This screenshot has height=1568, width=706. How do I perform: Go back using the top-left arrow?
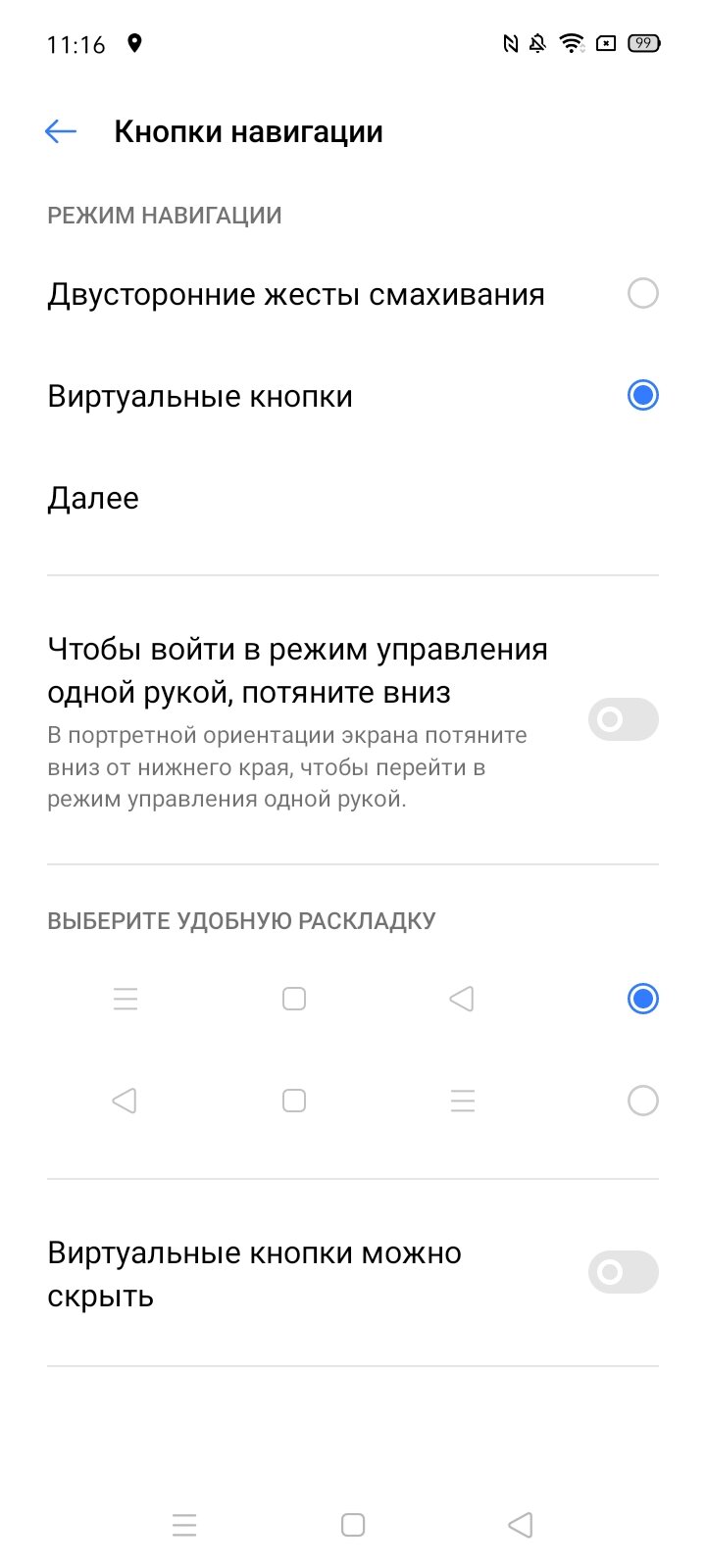pos(61,131)
